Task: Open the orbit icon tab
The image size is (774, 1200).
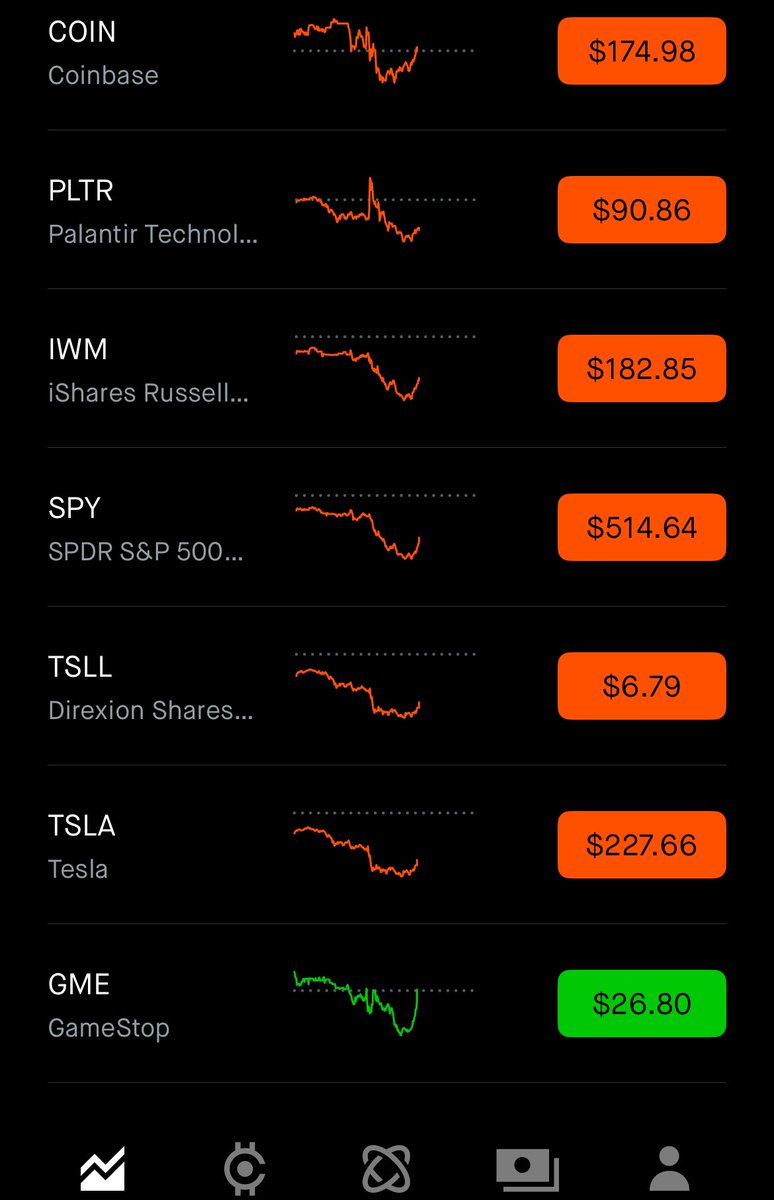Action: click(x=386, y=1168)
